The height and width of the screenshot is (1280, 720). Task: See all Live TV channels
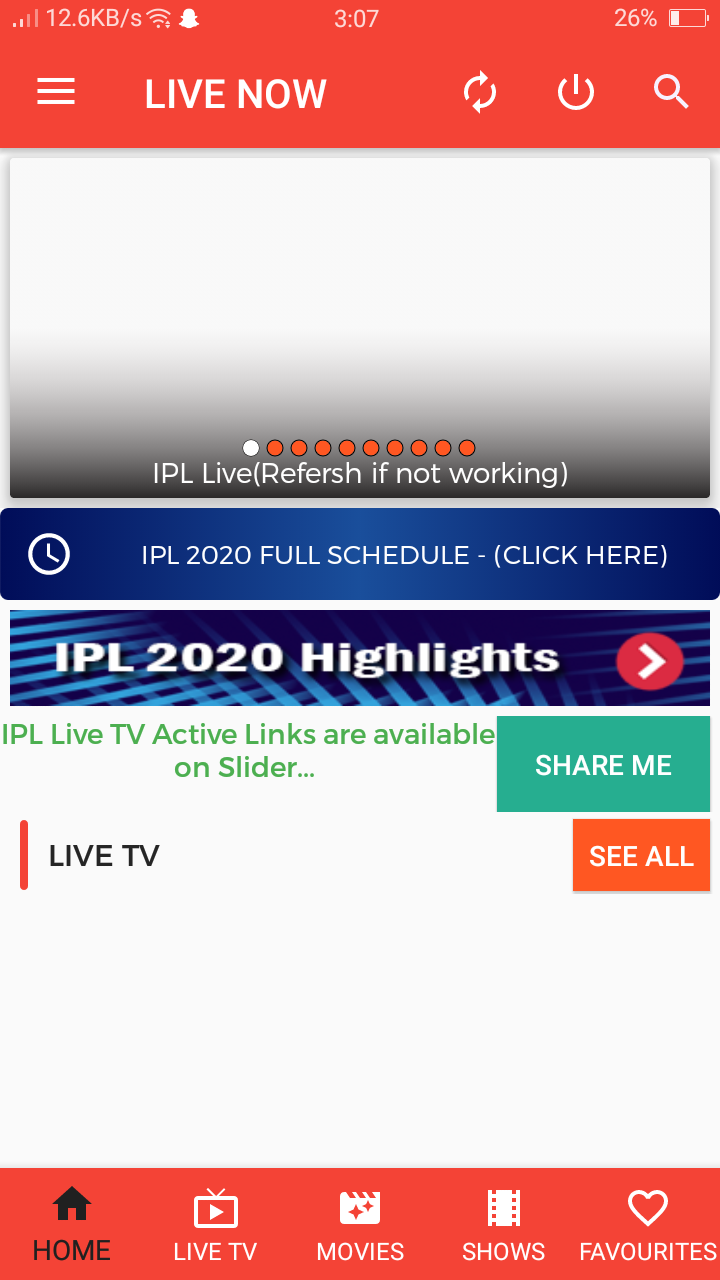click(641, 856)
